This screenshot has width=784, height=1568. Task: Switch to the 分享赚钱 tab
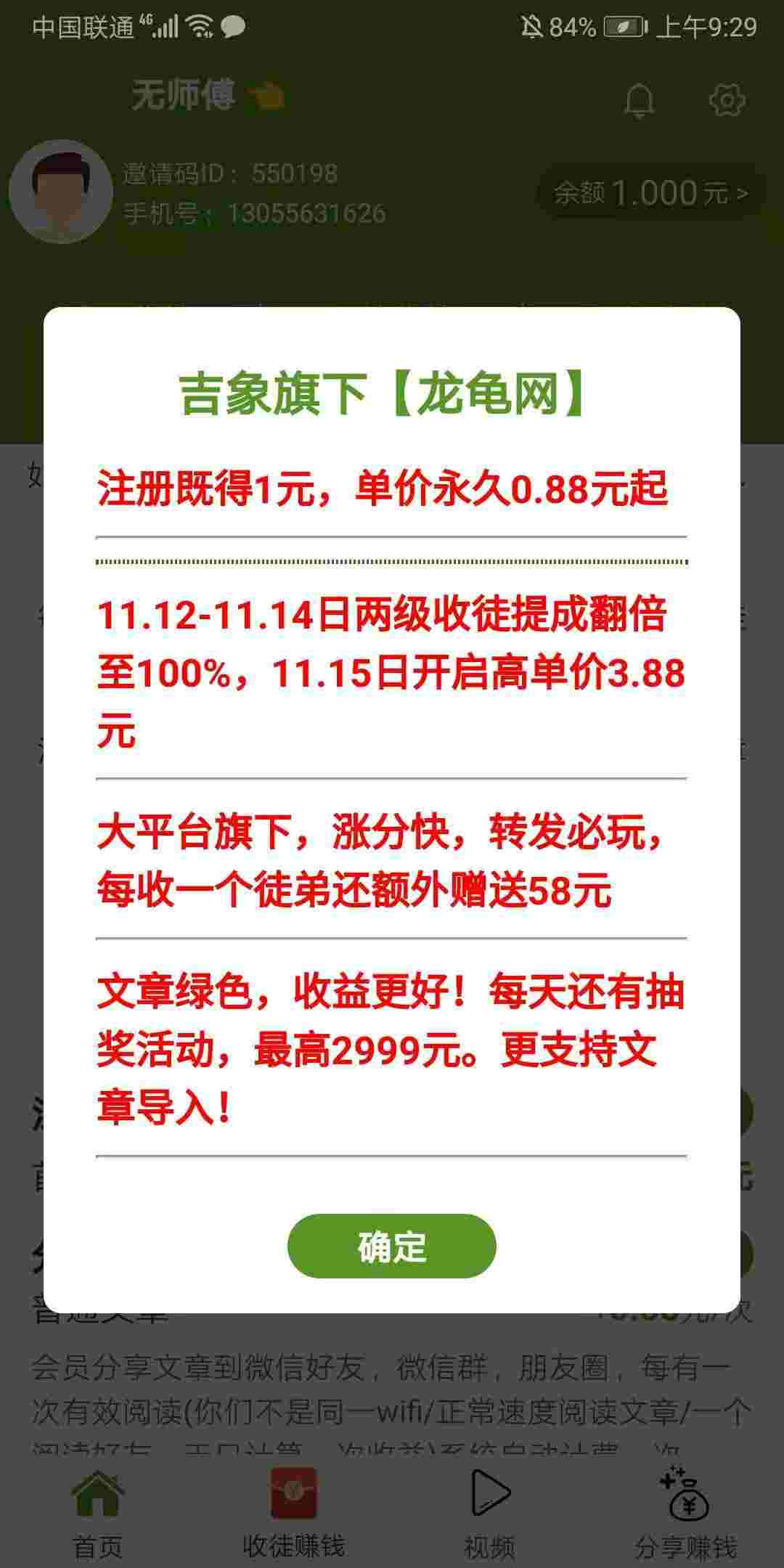tap(686, 1514)
